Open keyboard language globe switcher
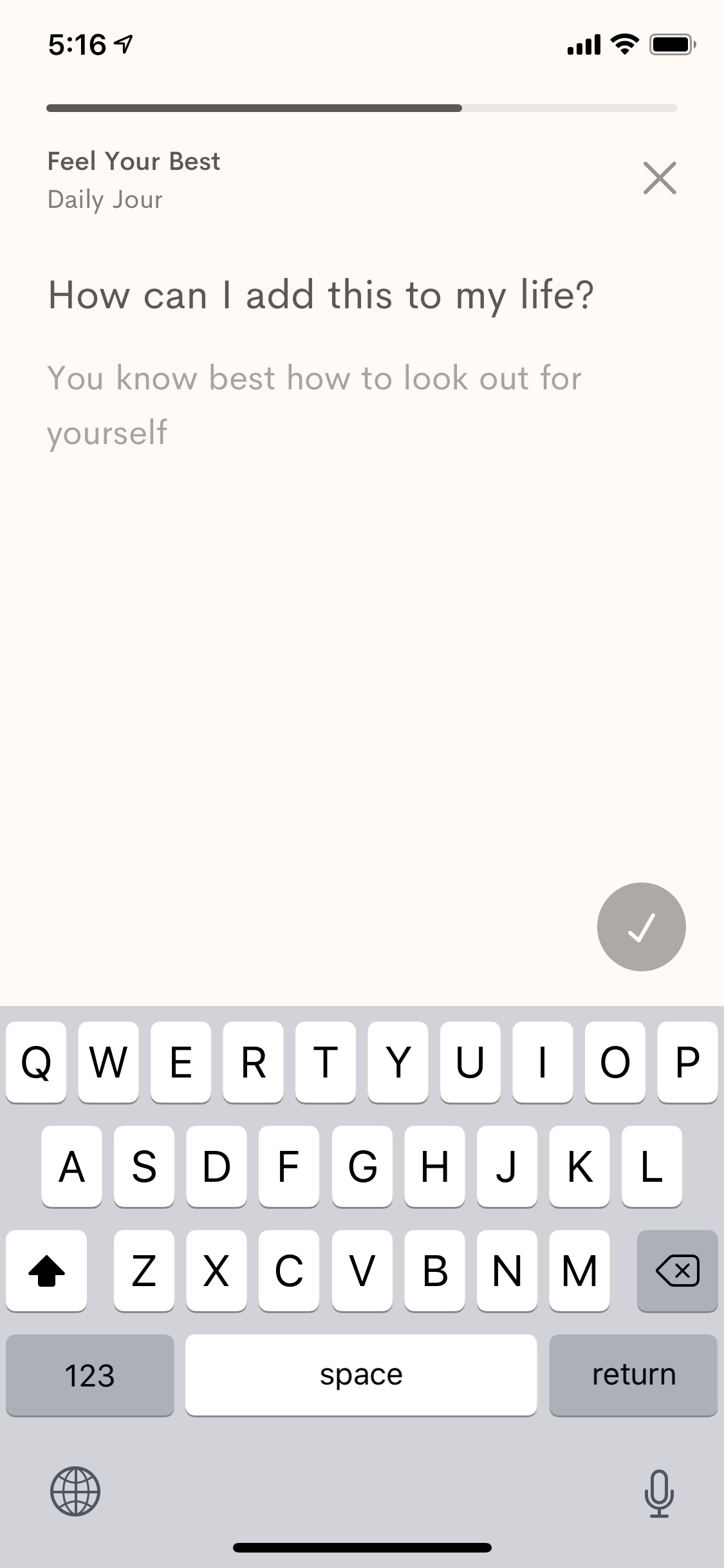This screenshot has height=1568, width=724. click(75, 1491)
